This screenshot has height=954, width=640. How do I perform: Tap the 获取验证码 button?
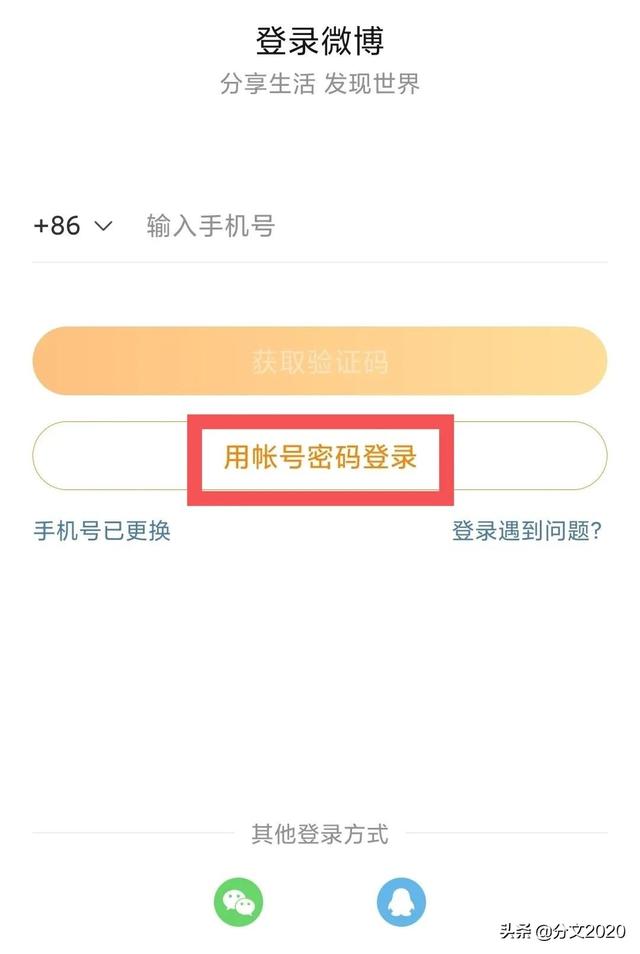(320, 361)
